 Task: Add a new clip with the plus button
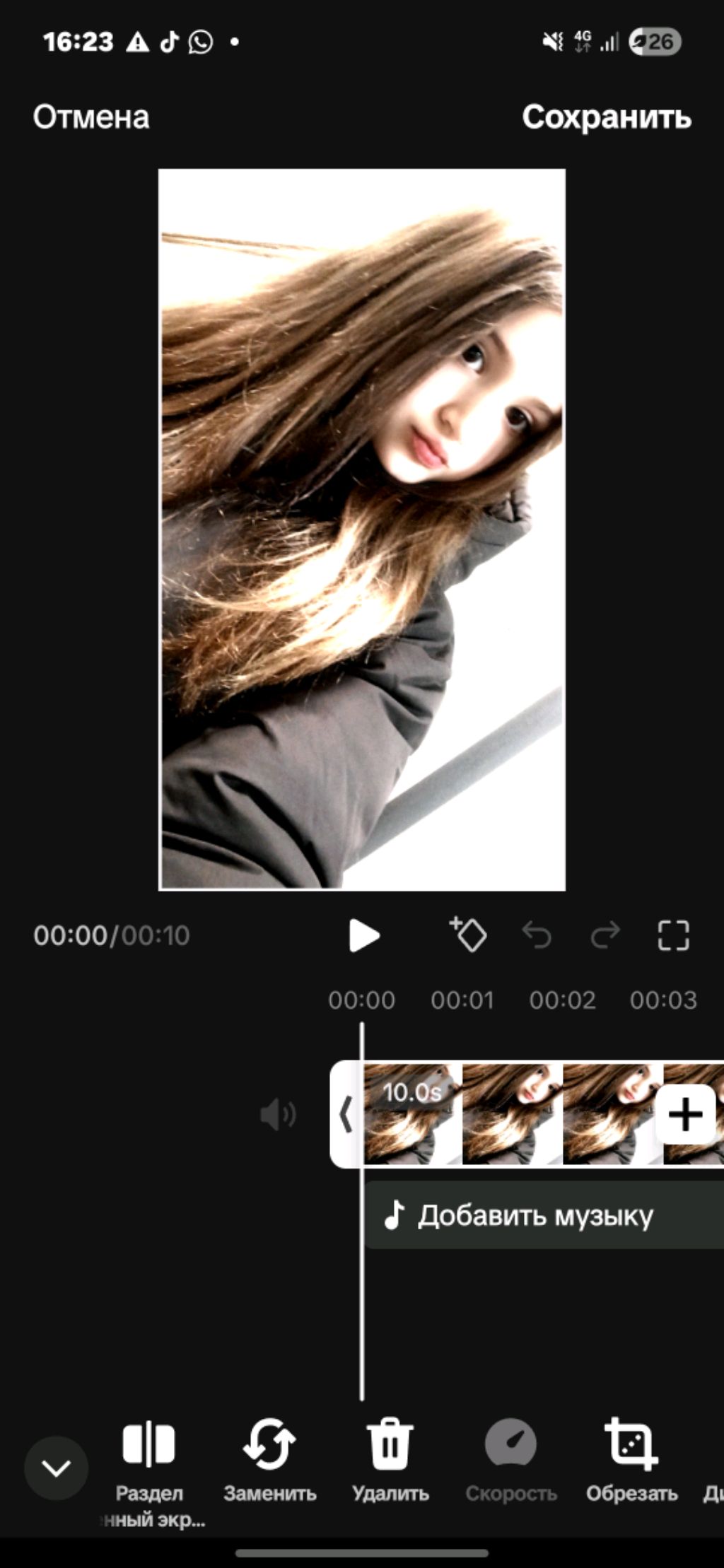click(x=684, y=1115)
